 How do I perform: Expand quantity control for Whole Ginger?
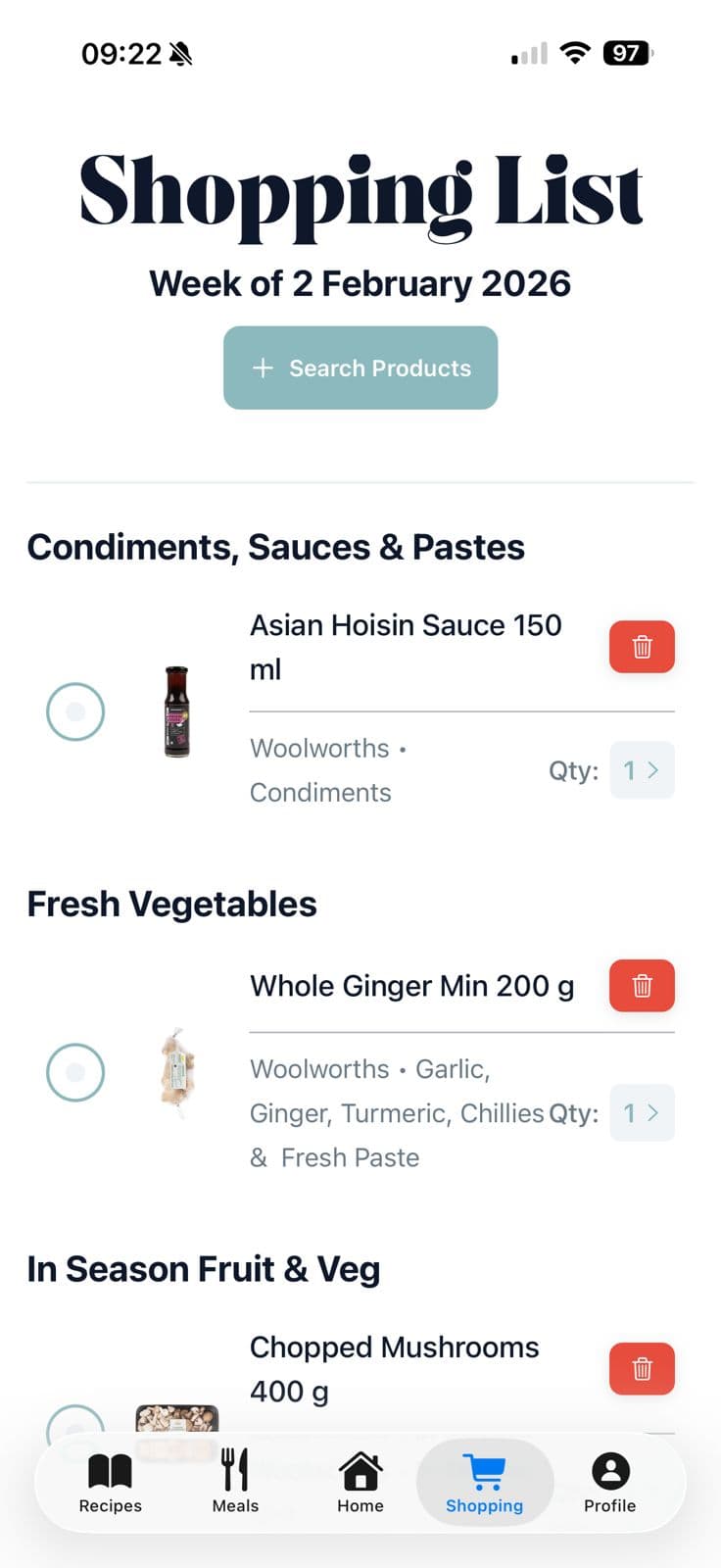[x=642, y=1112]
